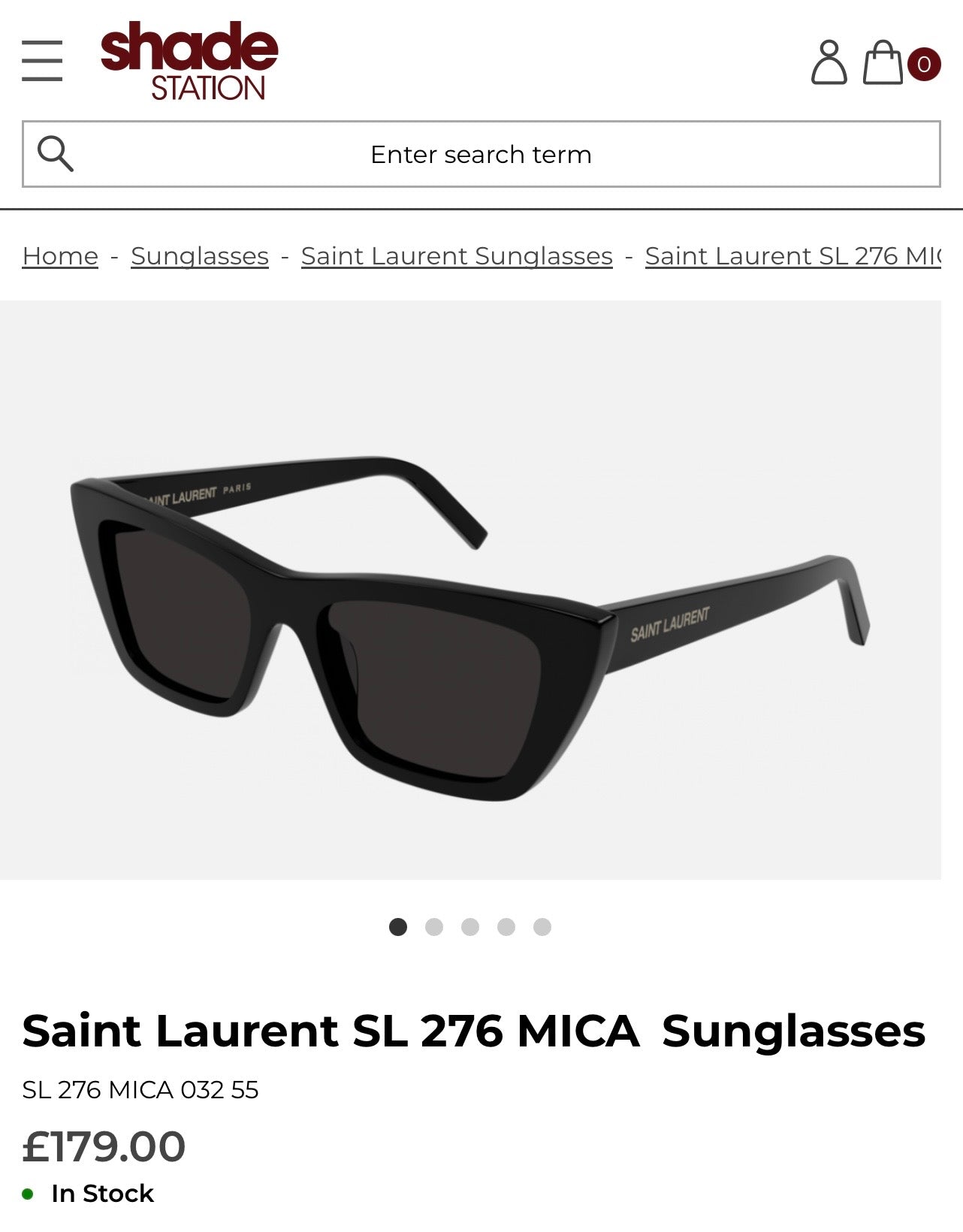Select the fourth carousel indicator
This screenshot has width=963, height=1232.
(x=506, y=927)
